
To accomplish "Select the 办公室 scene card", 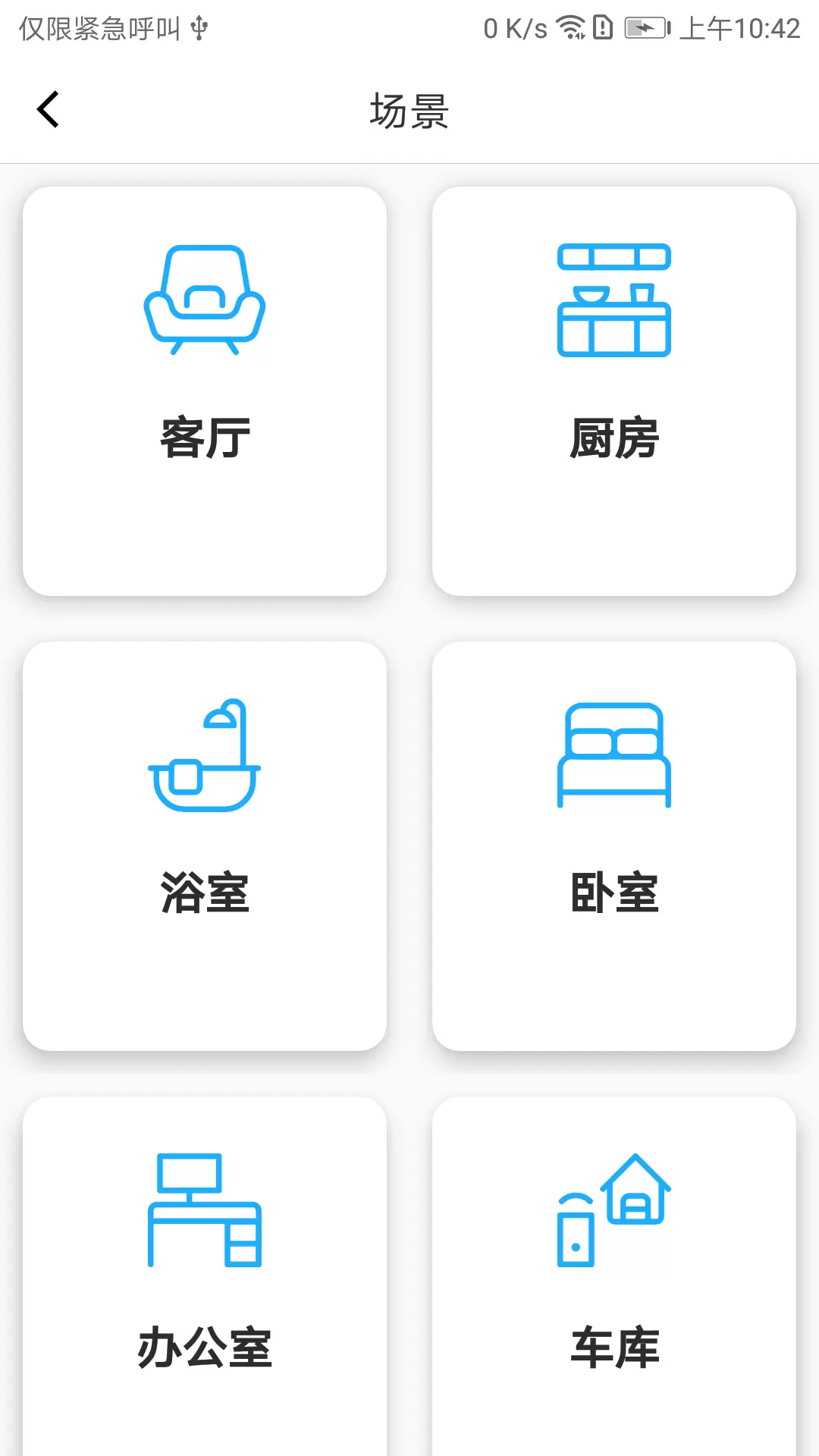I will [x=205, y=1276].
